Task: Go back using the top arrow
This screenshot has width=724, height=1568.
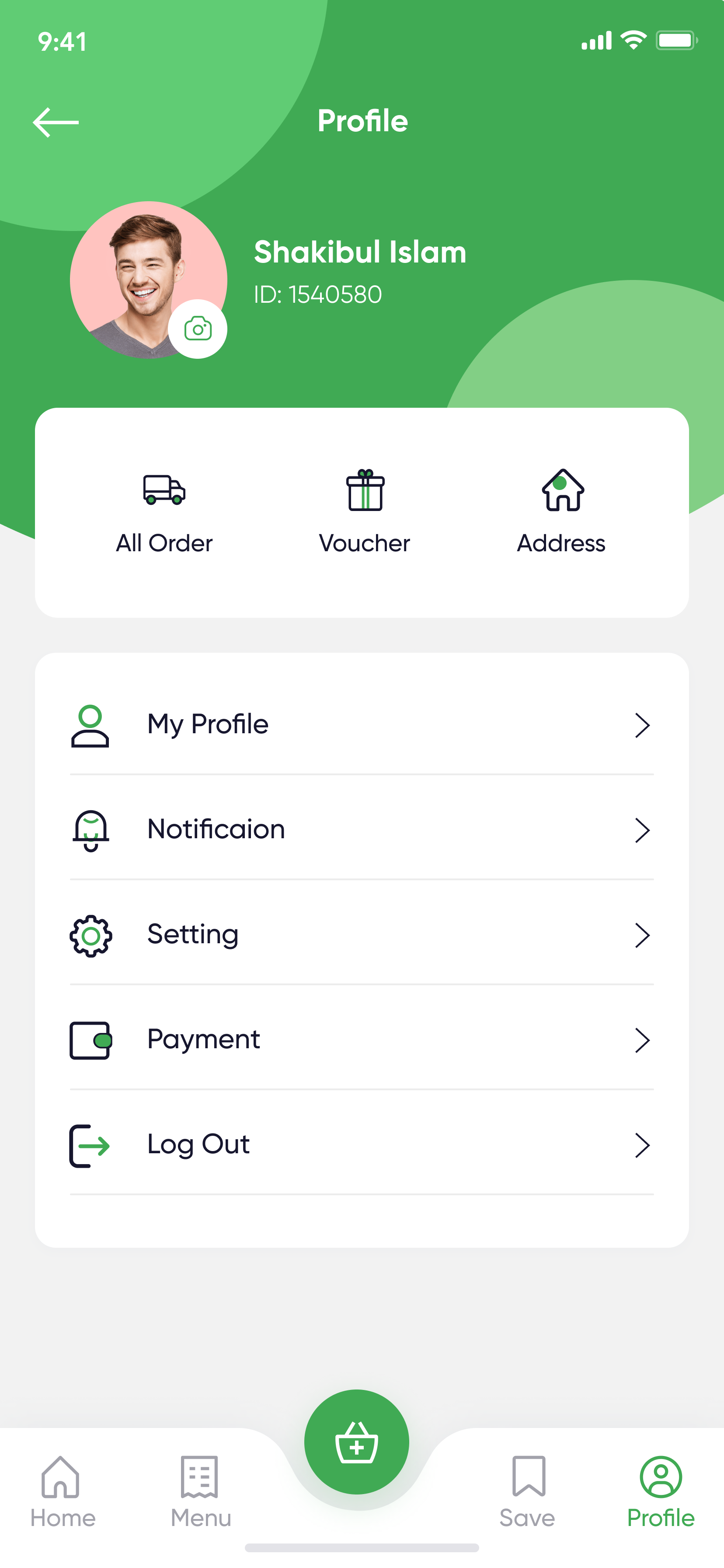Action: coord(56,122)
